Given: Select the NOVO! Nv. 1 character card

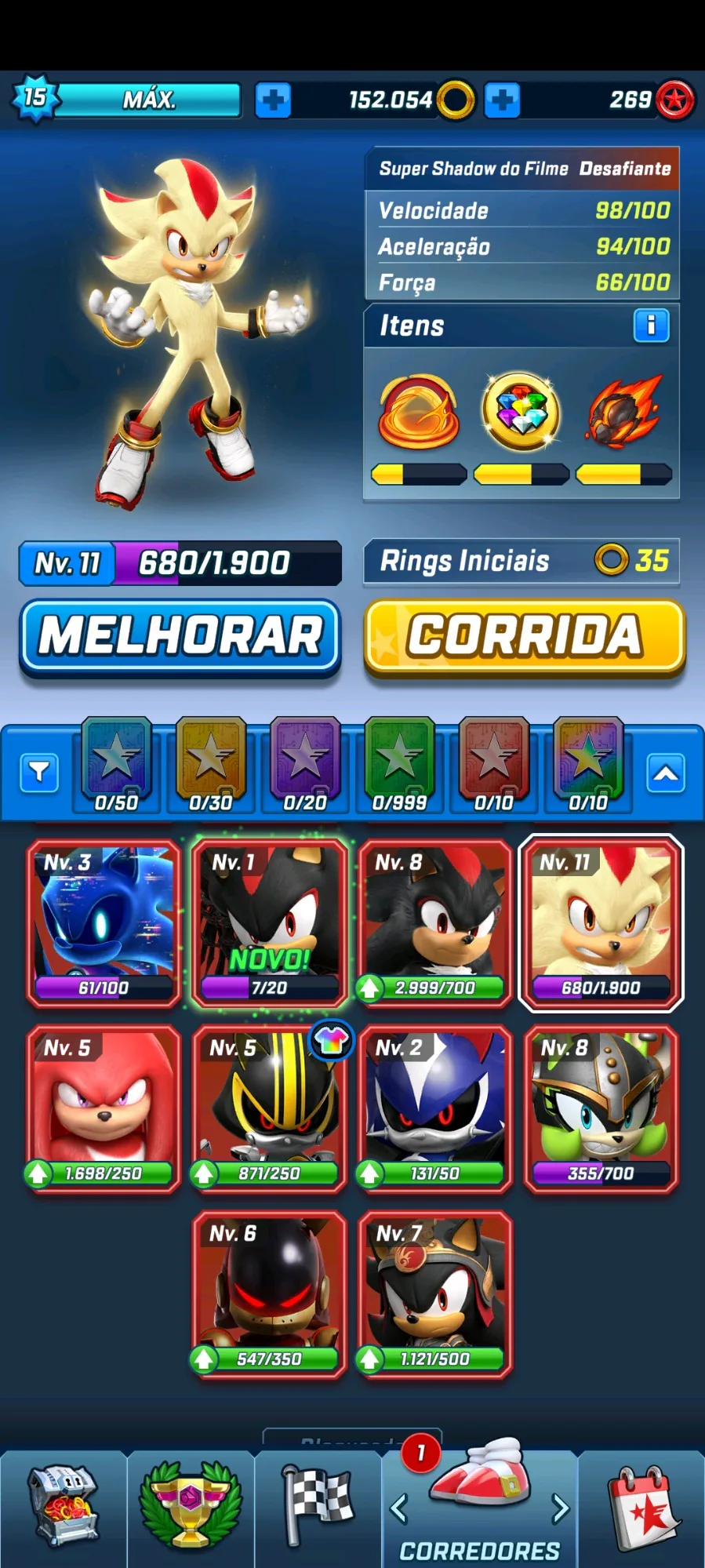Looking at the screenshot, I should tap(269, 922).
